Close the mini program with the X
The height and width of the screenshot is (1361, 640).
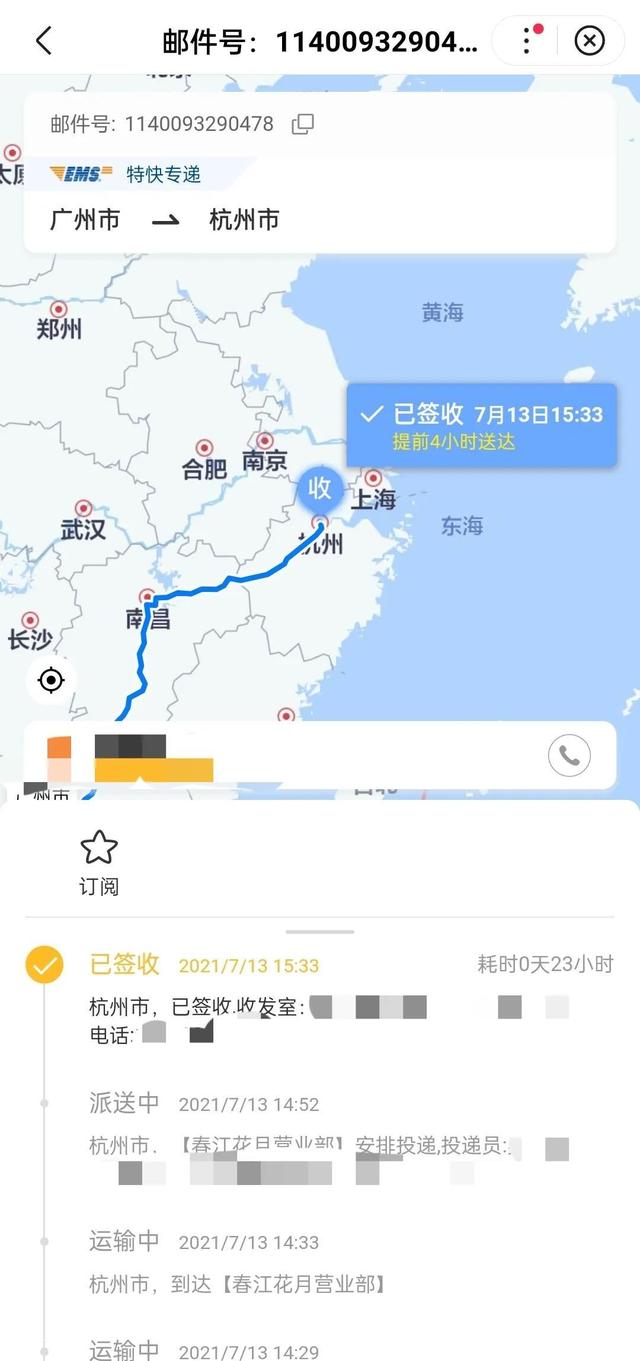[590, 40]
